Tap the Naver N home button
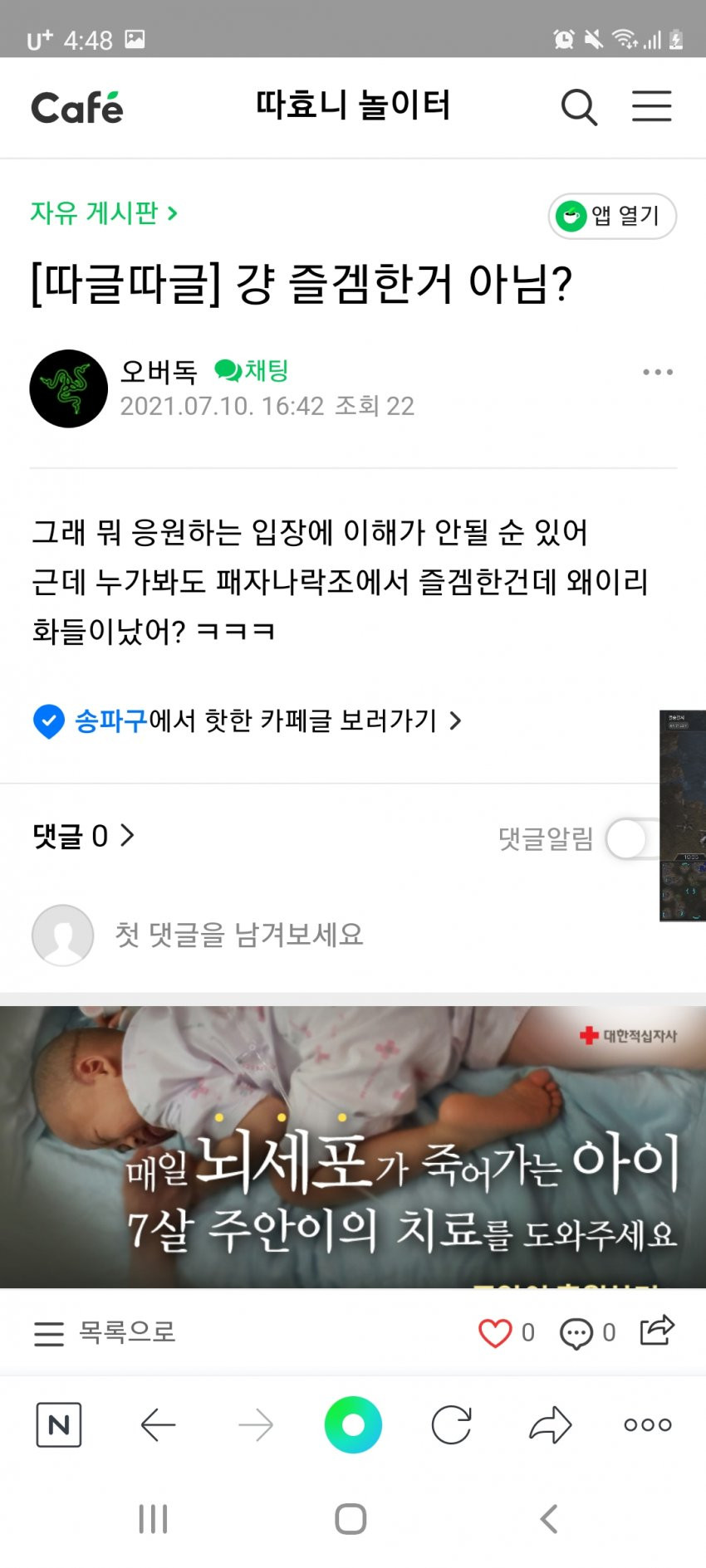706x1568 pixels. pyautogui.click(x=59, y=1425)
